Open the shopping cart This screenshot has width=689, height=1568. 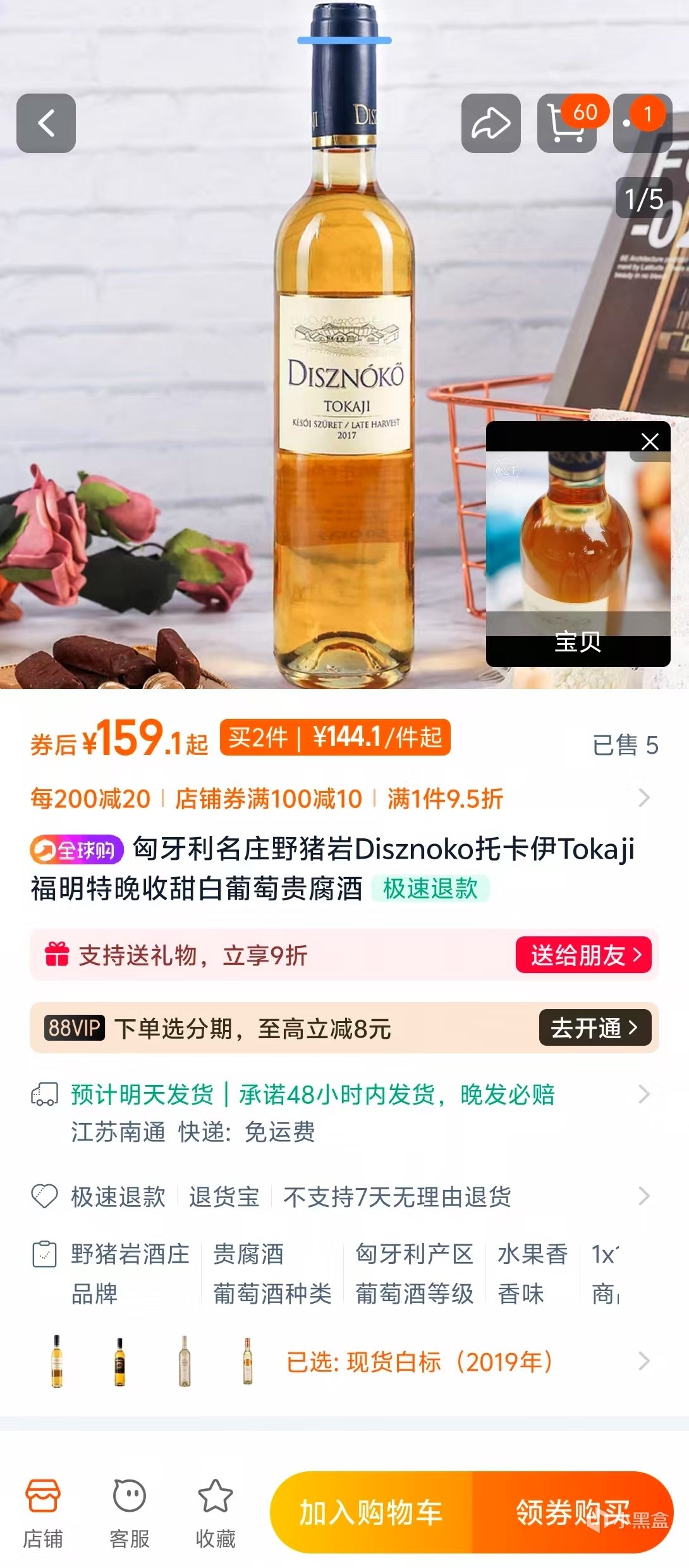click(x=566, y=124)
